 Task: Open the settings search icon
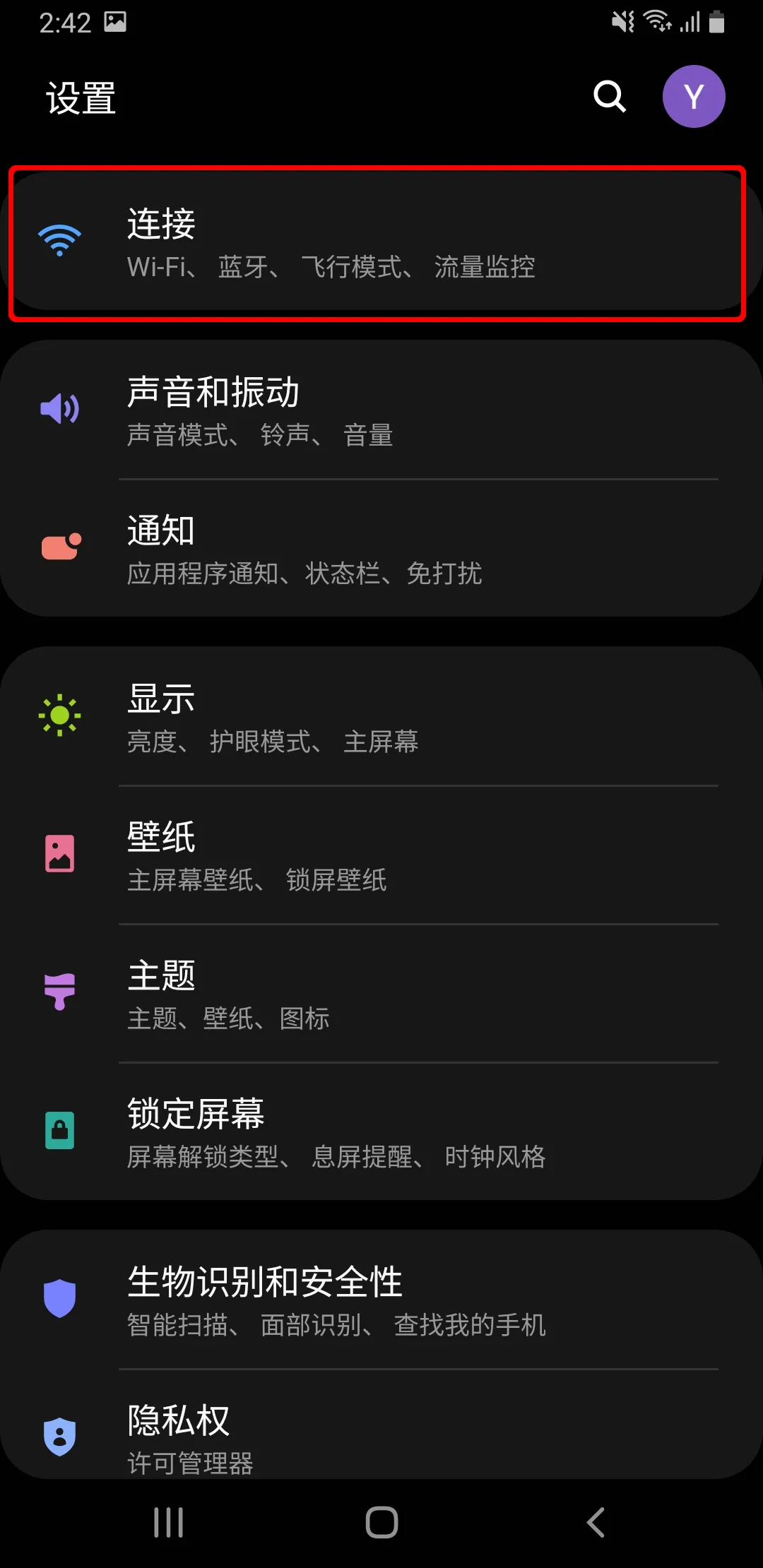(610, 97)
